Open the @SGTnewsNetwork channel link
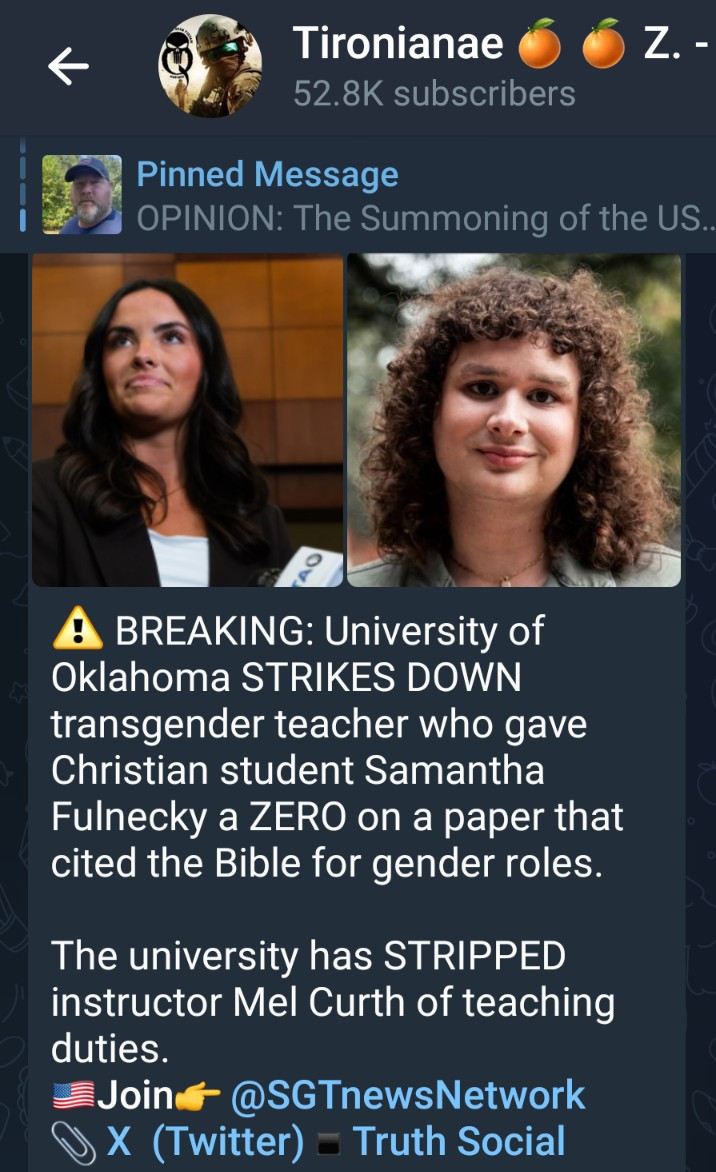 (x=408, y=1095)
